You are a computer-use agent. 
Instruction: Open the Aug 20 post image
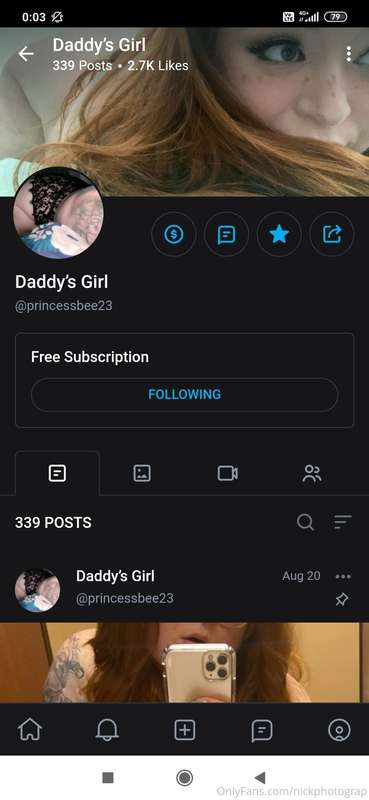tap(184, 662)
